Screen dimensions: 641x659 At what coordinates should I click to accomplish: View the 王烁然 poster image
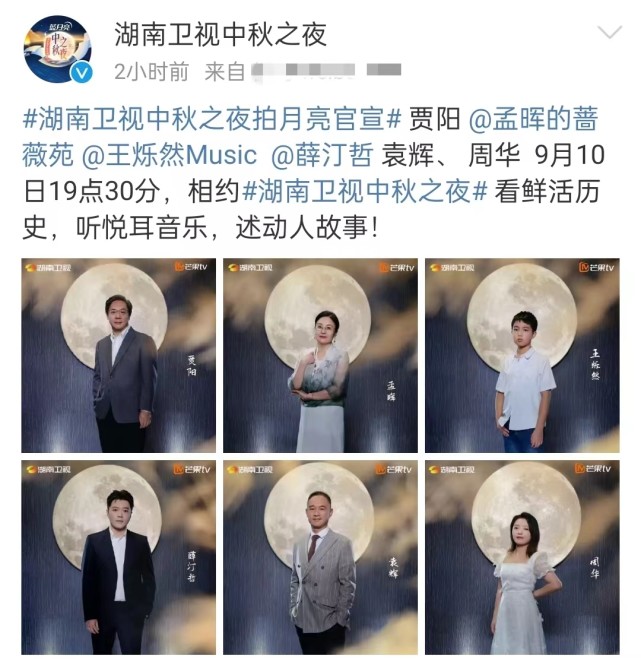pos(521,355)
